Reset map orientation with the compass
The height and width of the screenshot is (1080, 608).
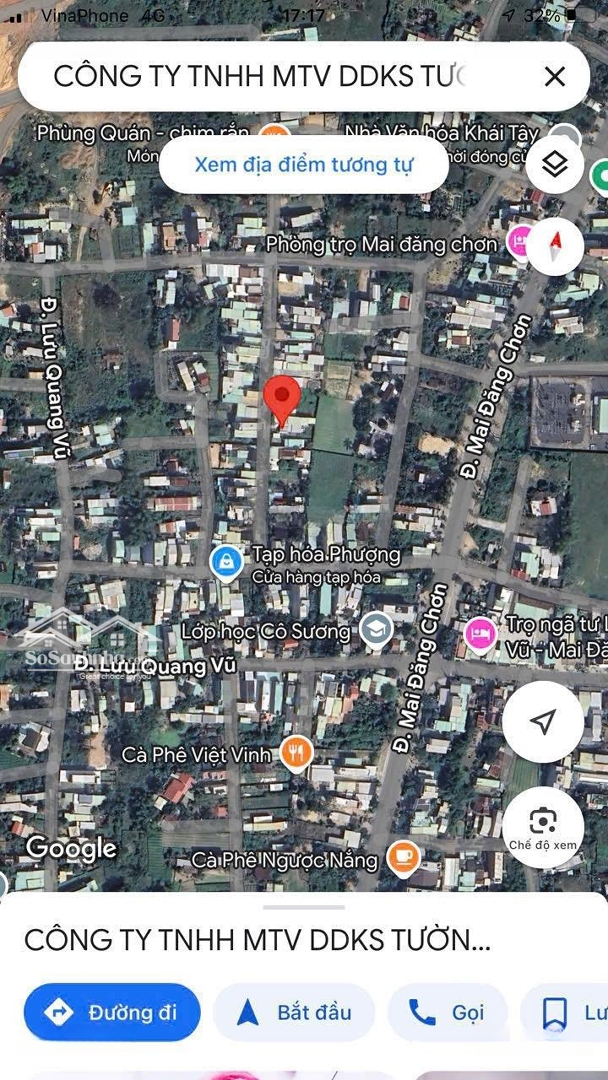[554, 247]
